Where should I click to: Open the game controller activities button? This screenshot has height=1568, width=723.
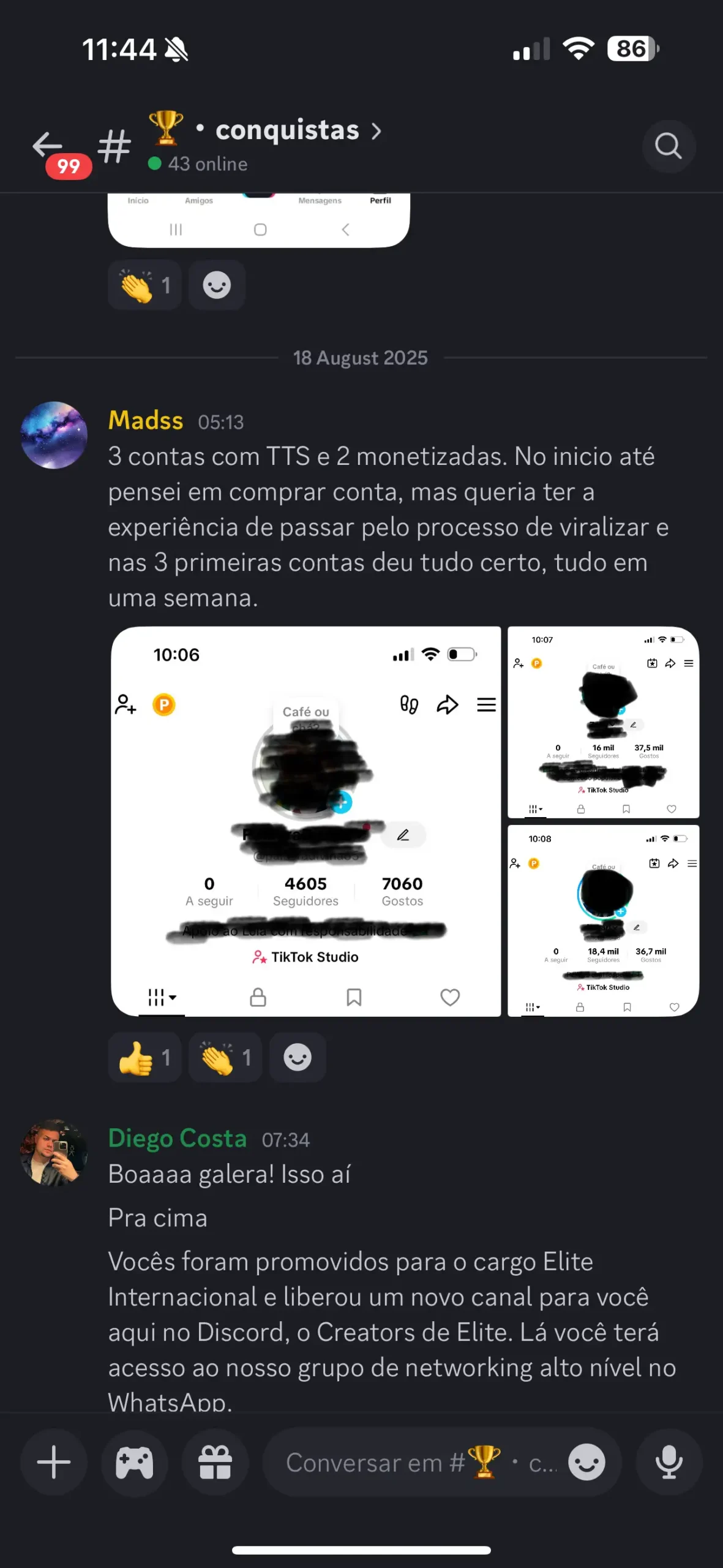coord(135,1463)
